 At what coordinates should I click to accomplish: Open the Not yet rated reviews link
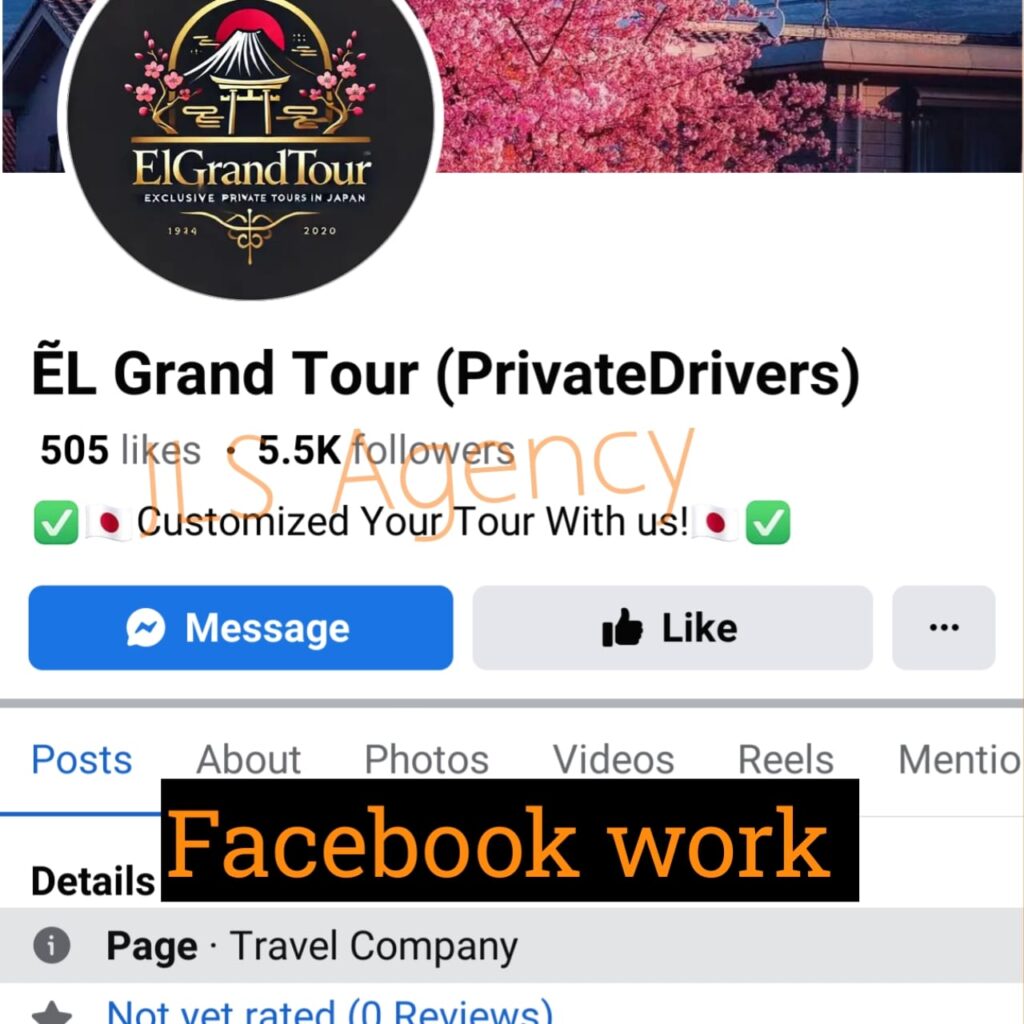coord(329,1010)
